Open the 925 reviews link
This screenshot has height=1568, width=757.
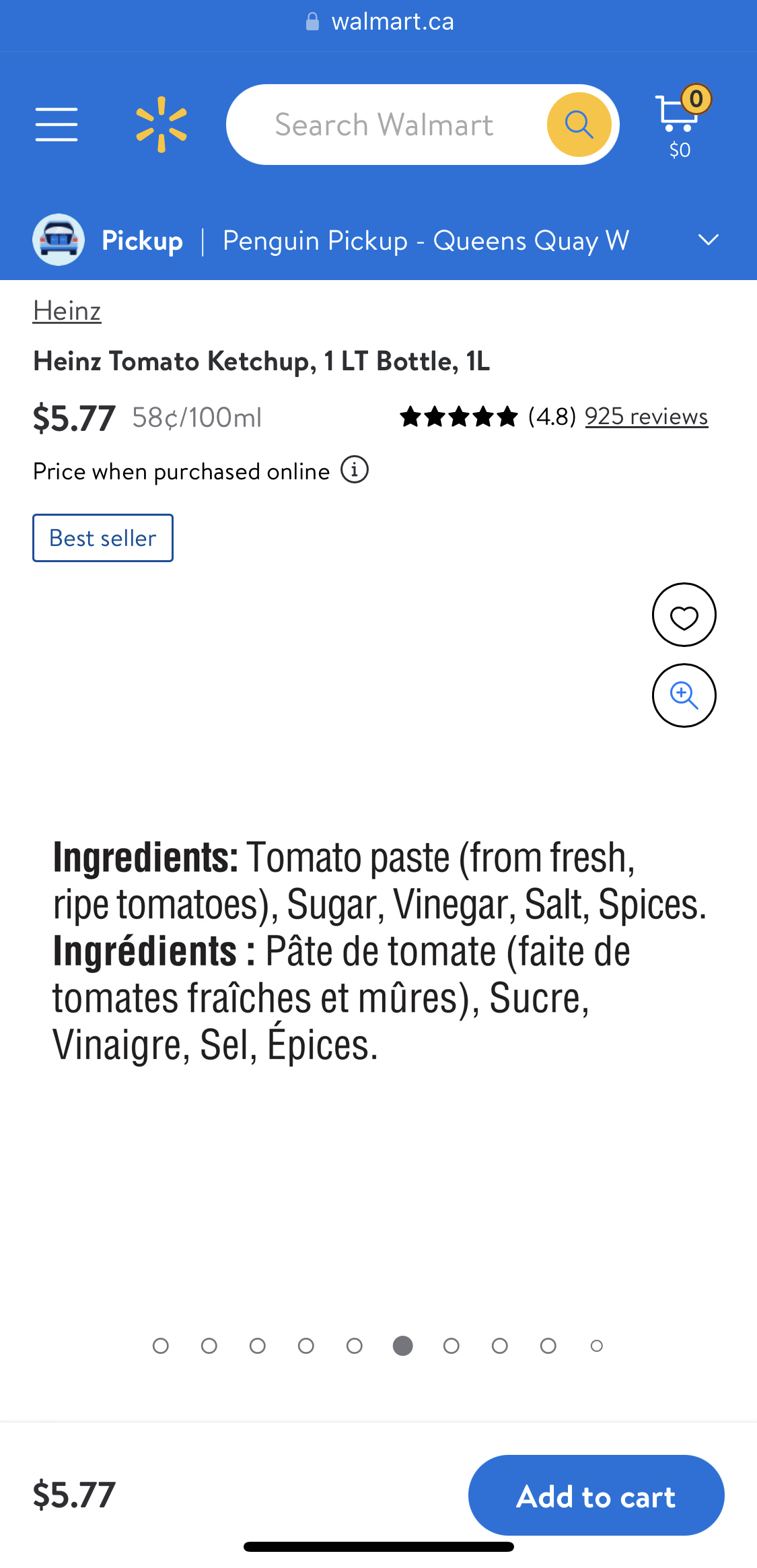[646, 417]
